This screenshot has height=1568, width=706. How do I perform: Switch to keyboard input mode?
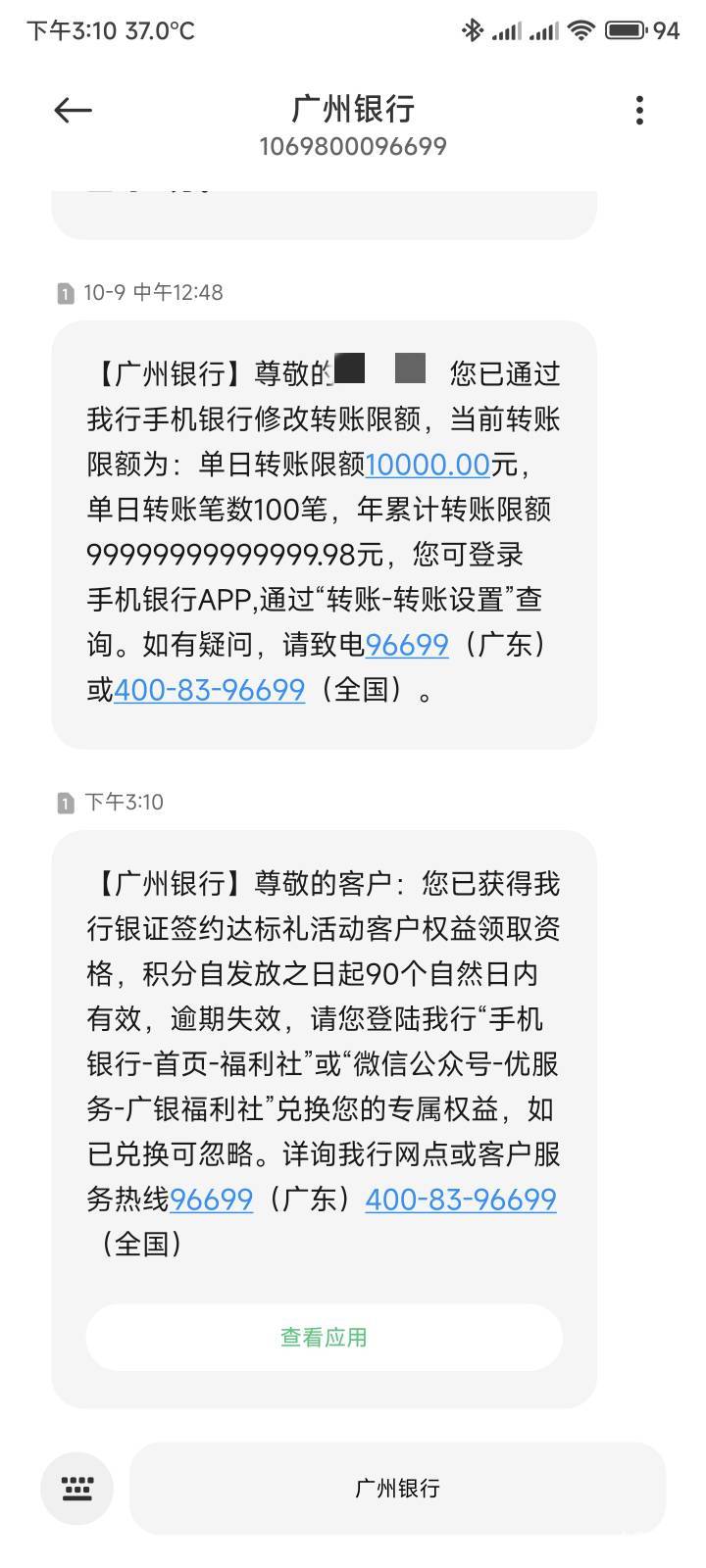tap(77, 1489)
